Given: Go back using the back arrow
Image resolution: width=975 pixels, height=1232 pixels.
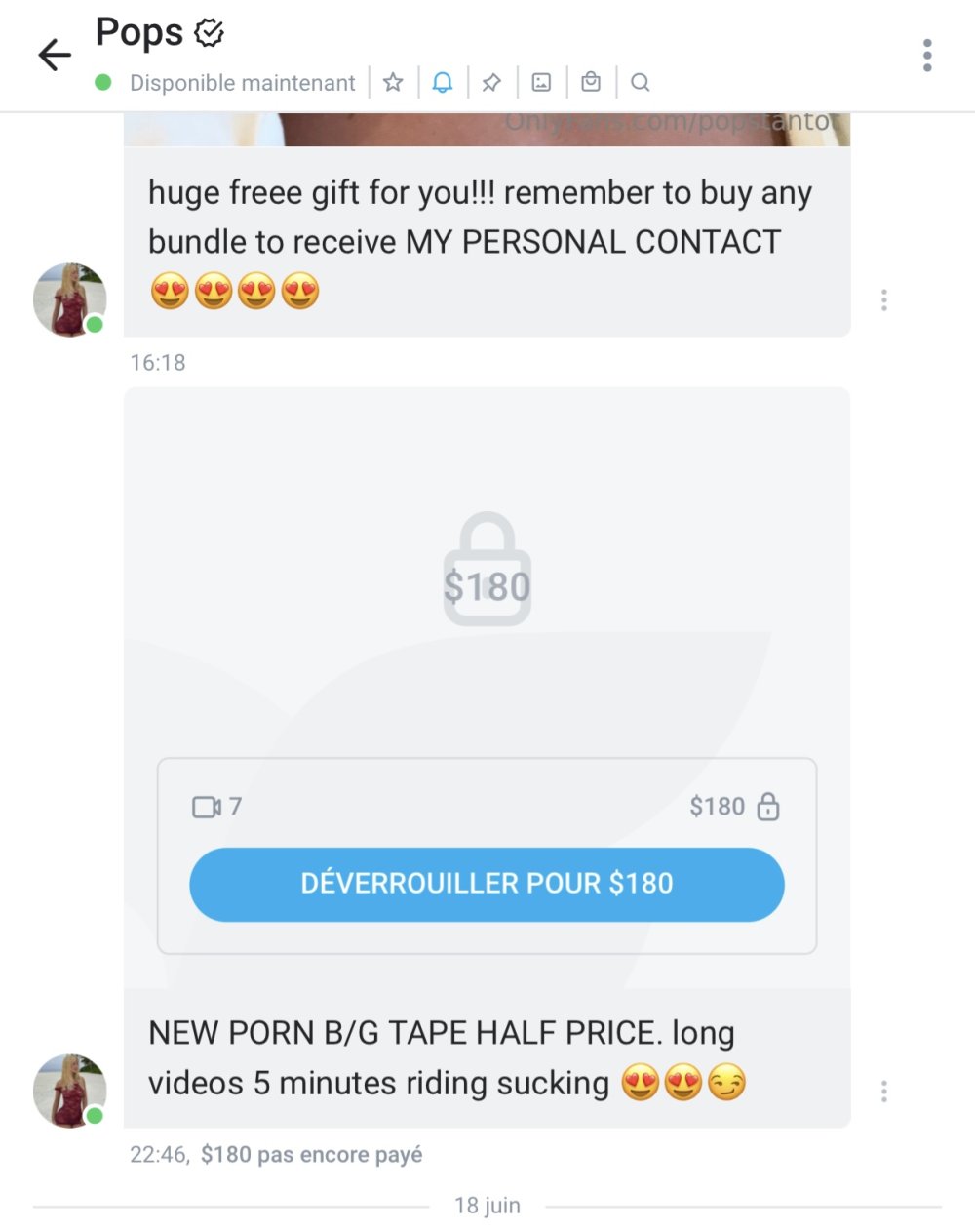Looking at the screenshot, I should coord(55,55).
